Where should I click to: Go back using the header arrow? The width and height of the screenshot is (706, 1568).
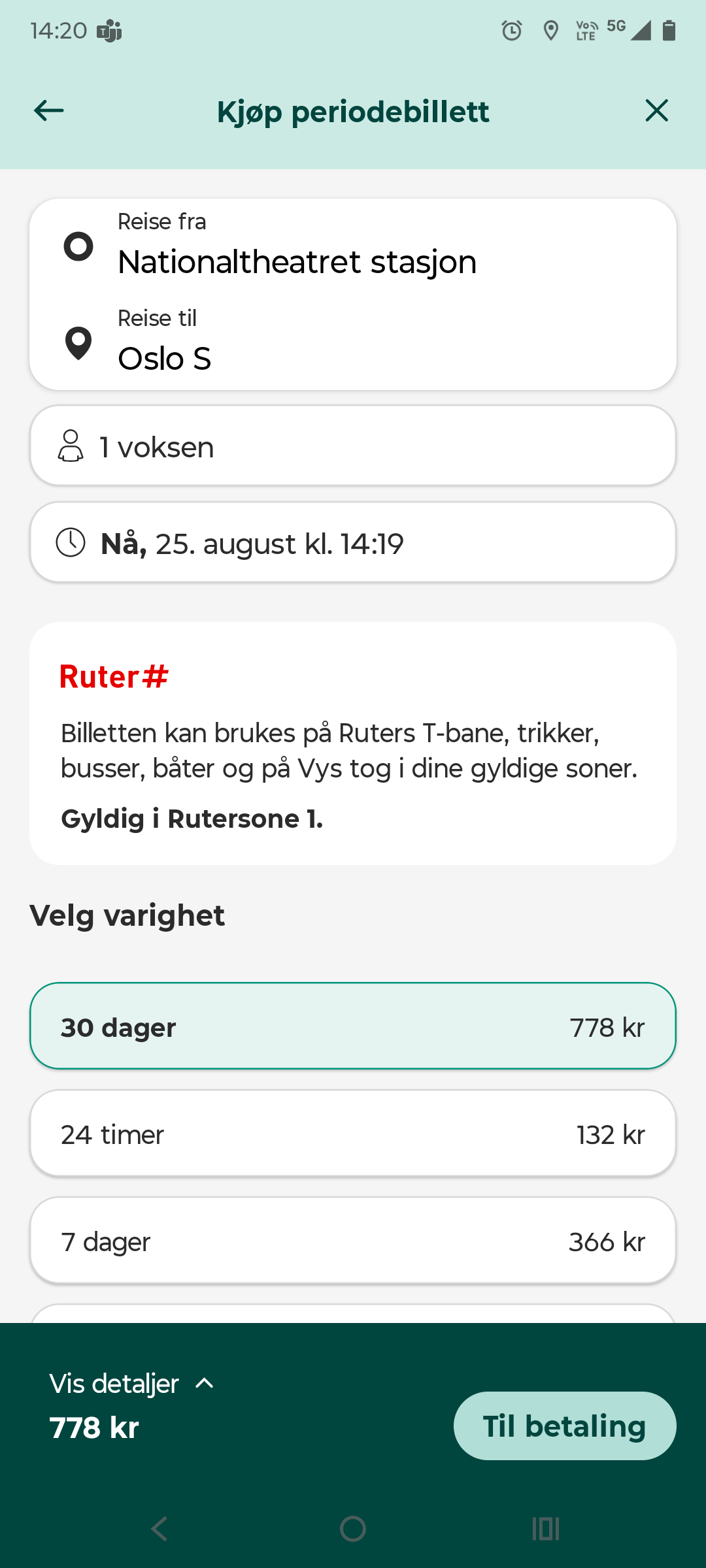pyautogui.click(x=49, y=110)
